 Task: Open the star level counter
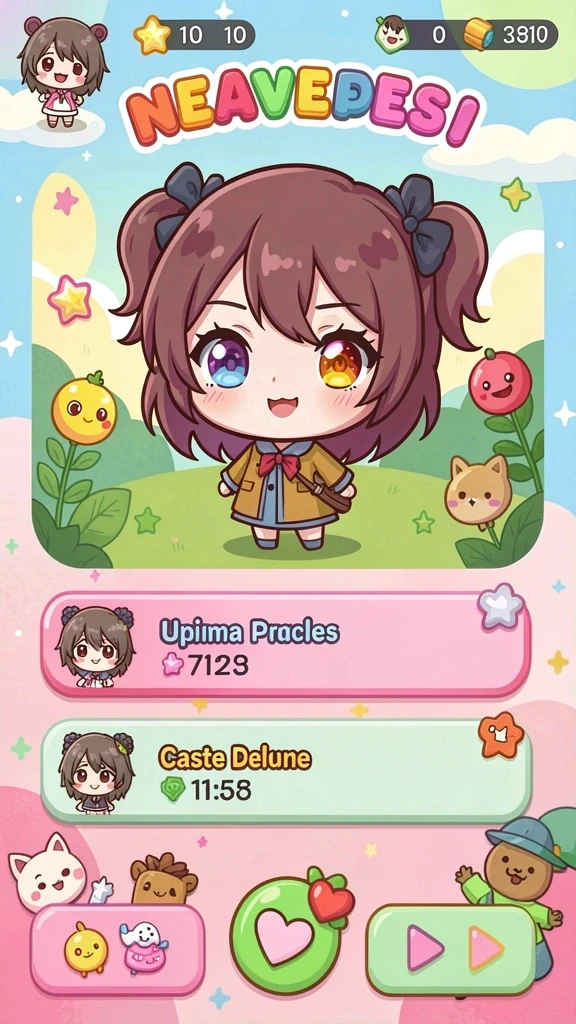click(x=194, y=35)
